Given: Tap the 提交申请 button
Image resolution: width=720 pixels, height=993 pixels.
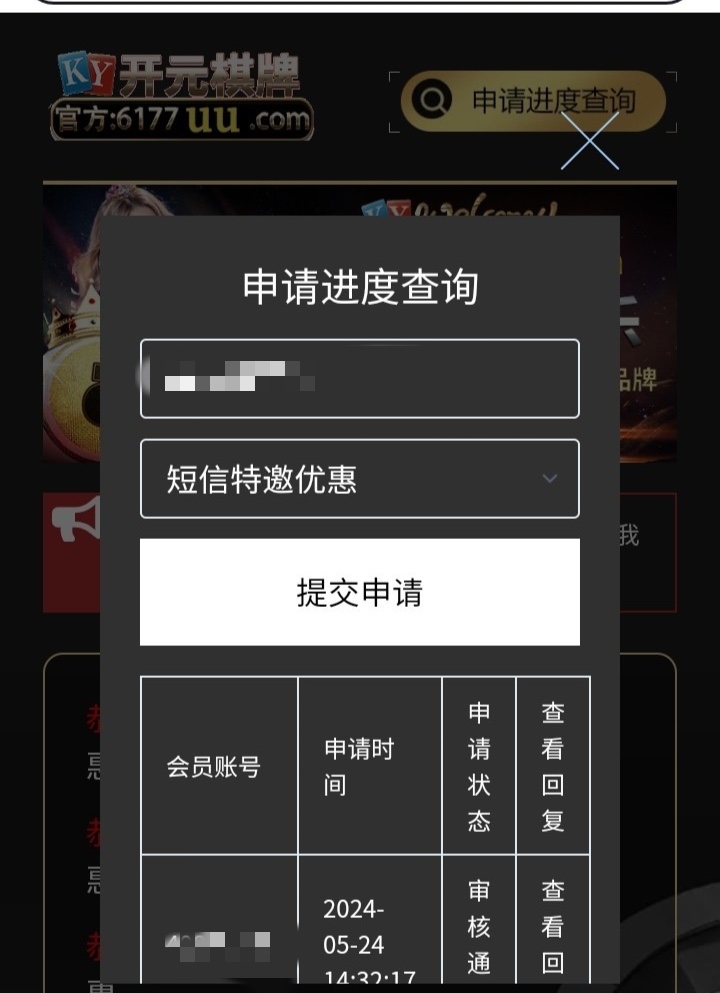Looking at the screenshot, I should (359, 592).
